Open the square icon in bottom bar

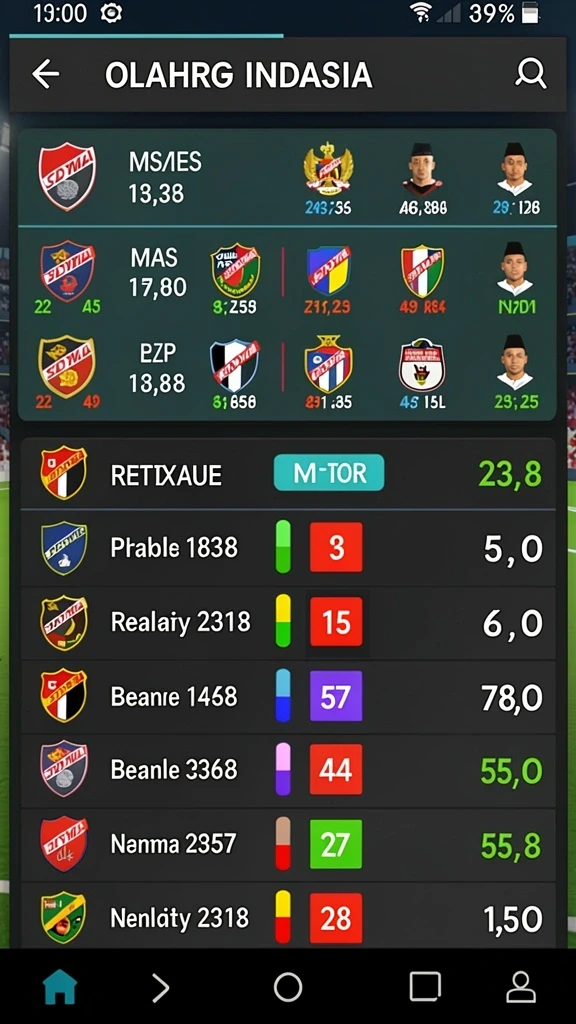(425, 987)
